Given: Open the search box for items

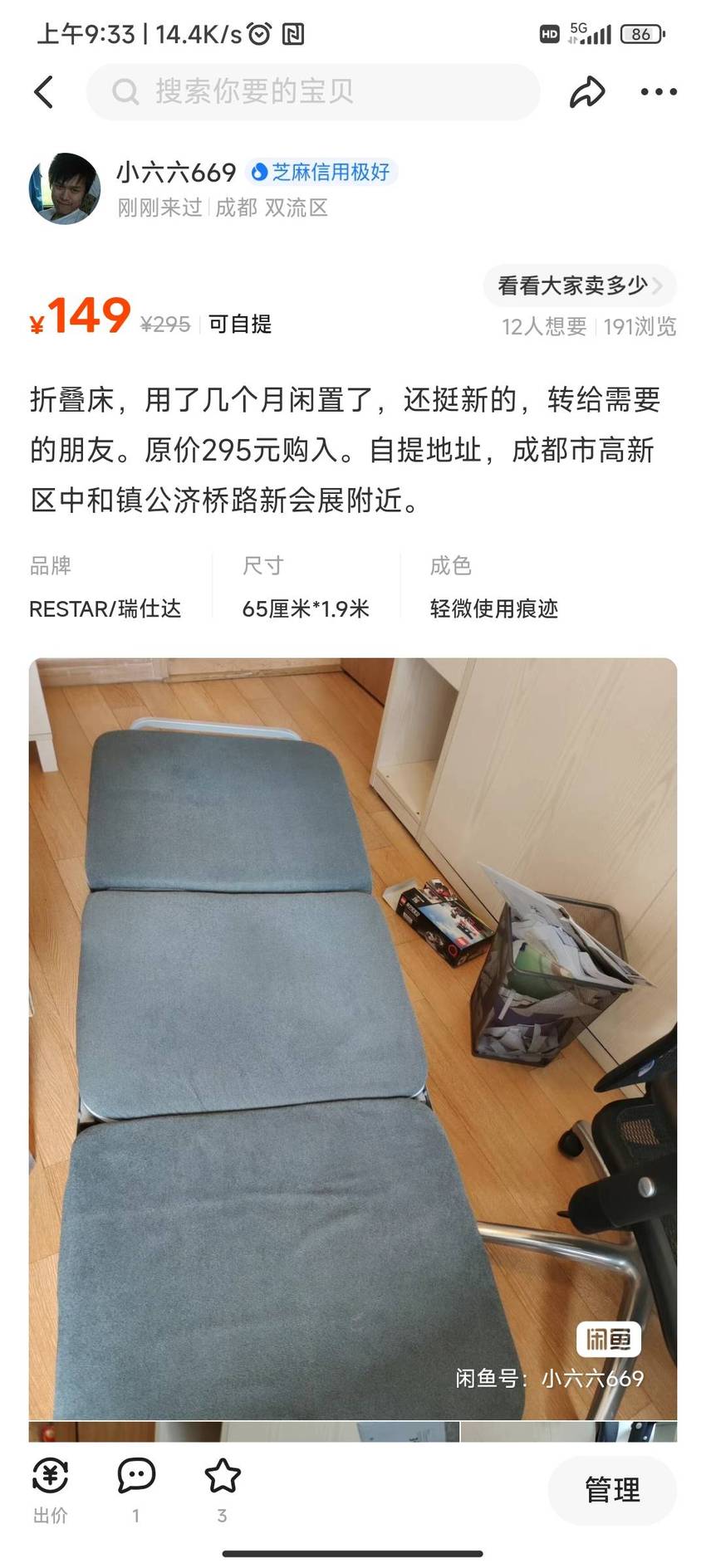Looking at the screenshot, I should pyautogui.click(x=313, y=91).
